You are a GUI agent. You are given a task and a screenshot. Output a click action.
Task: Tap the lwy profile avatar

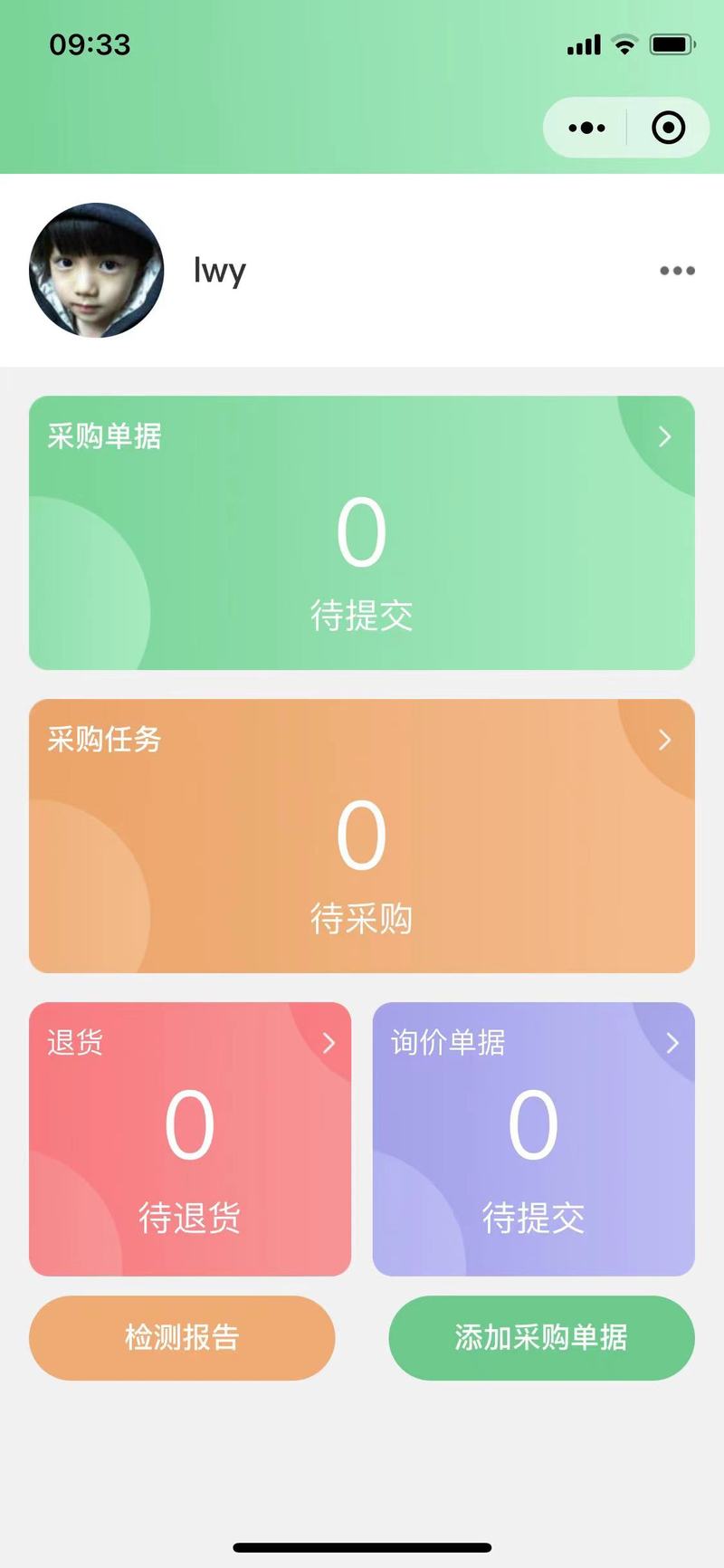coord(97,271)
